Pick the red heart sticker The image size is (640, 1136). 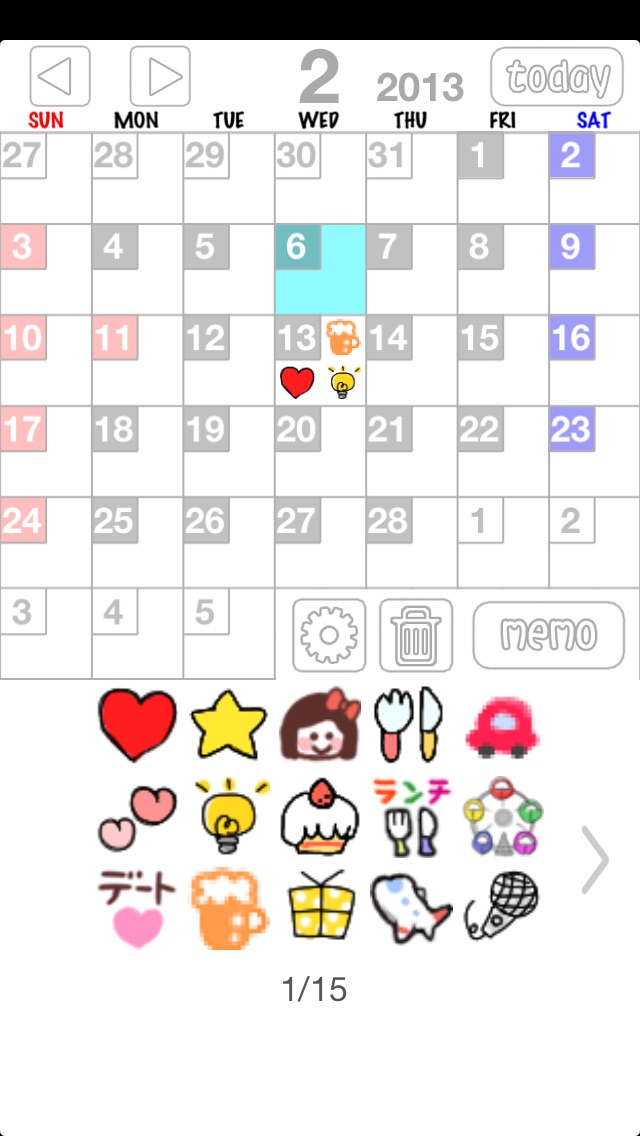(x=138, y=724)
